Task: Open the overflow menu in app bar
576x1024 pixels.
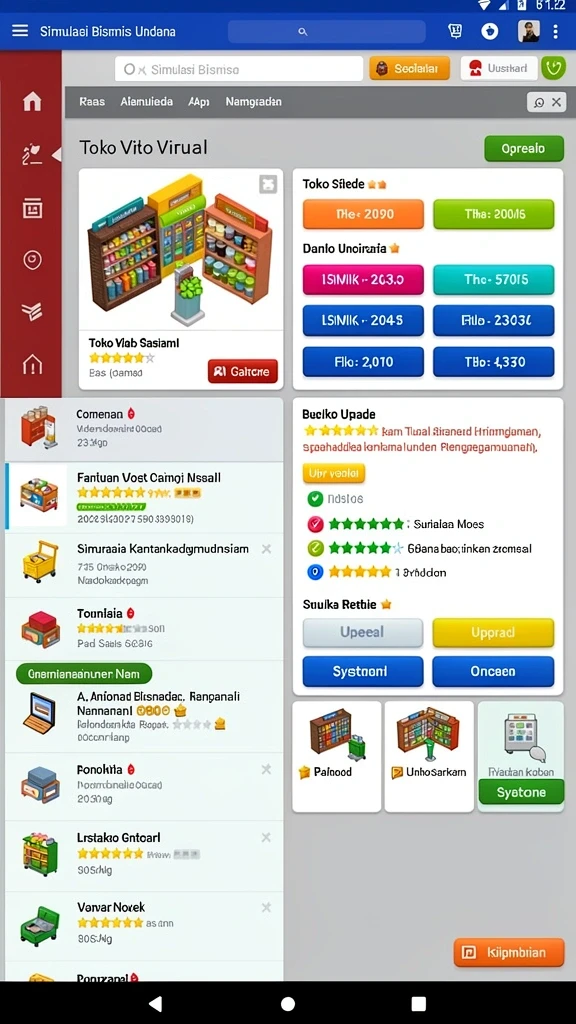Action: 556,31
